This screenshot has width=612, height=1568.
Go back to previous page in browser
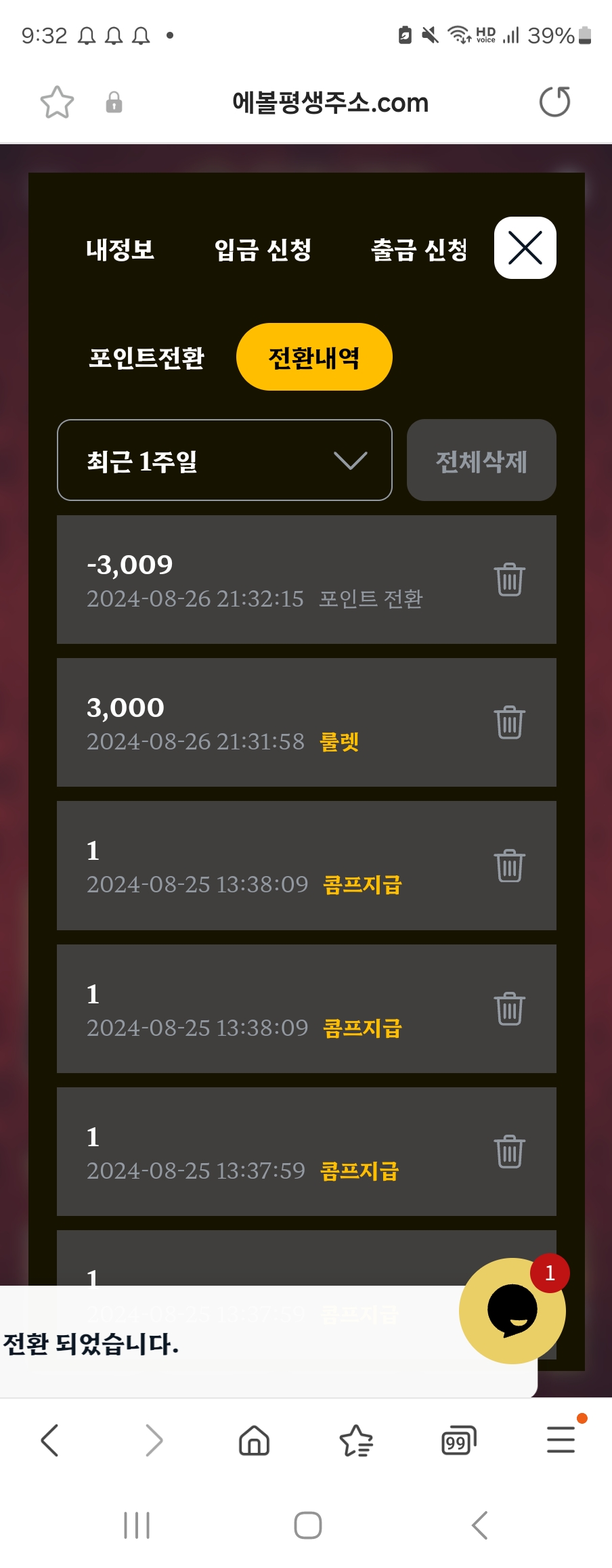tap(50, 1440)
